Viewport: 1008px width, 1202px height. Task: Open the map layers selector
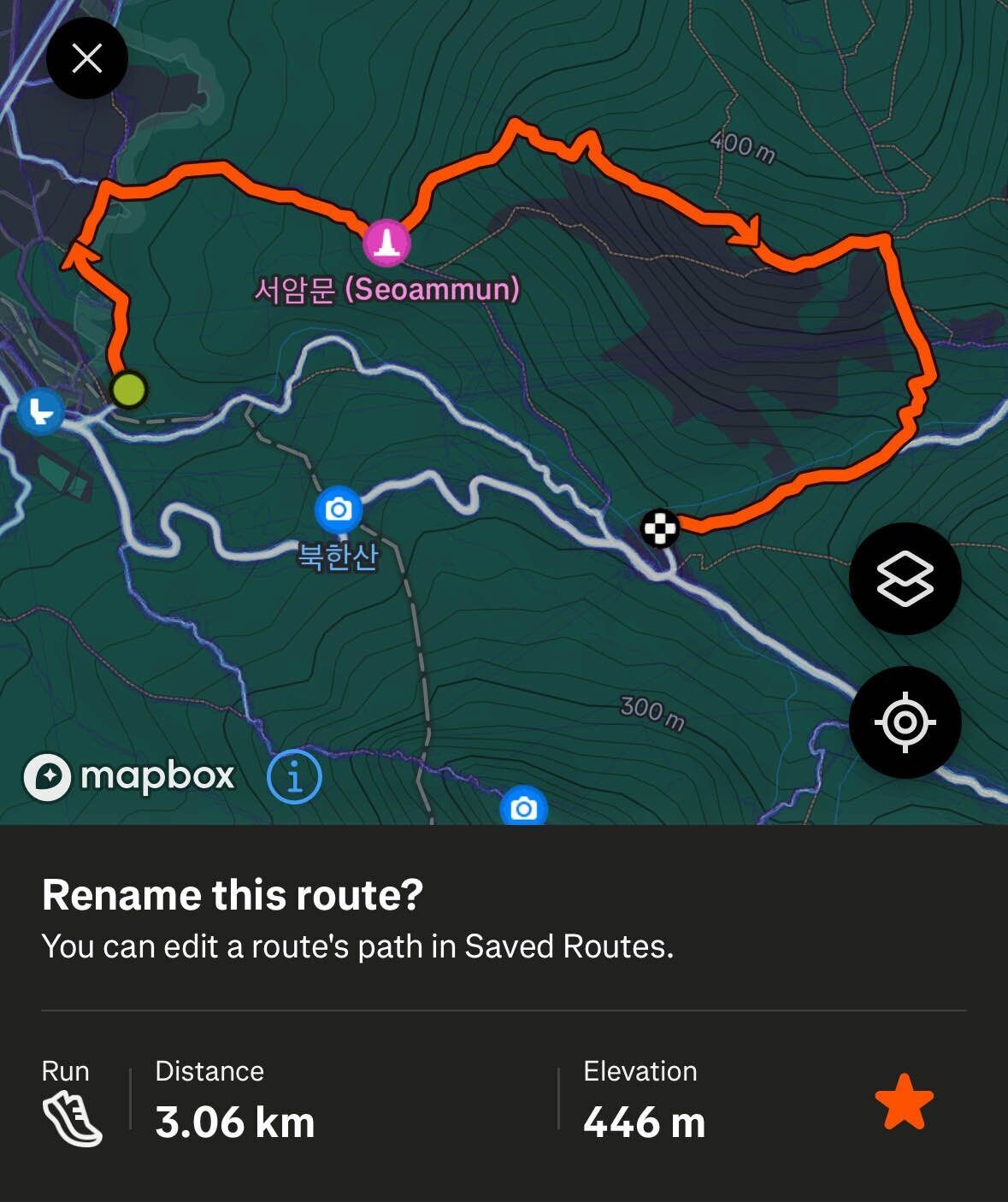coord(905,579)
